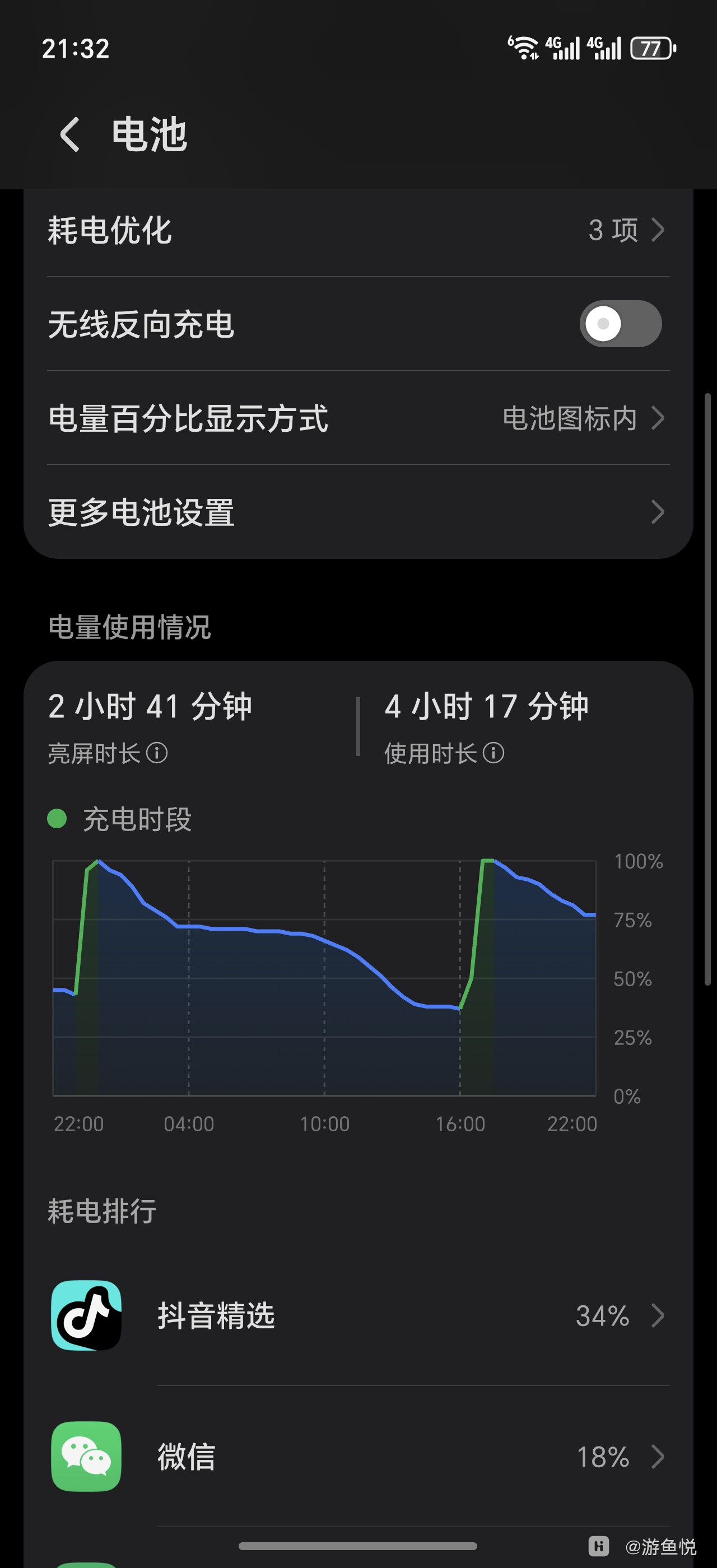The height and width of the screenshot is (1568, 717).
Task: Open 电量百分比显示方式 options
Action: tap(358, 420)
